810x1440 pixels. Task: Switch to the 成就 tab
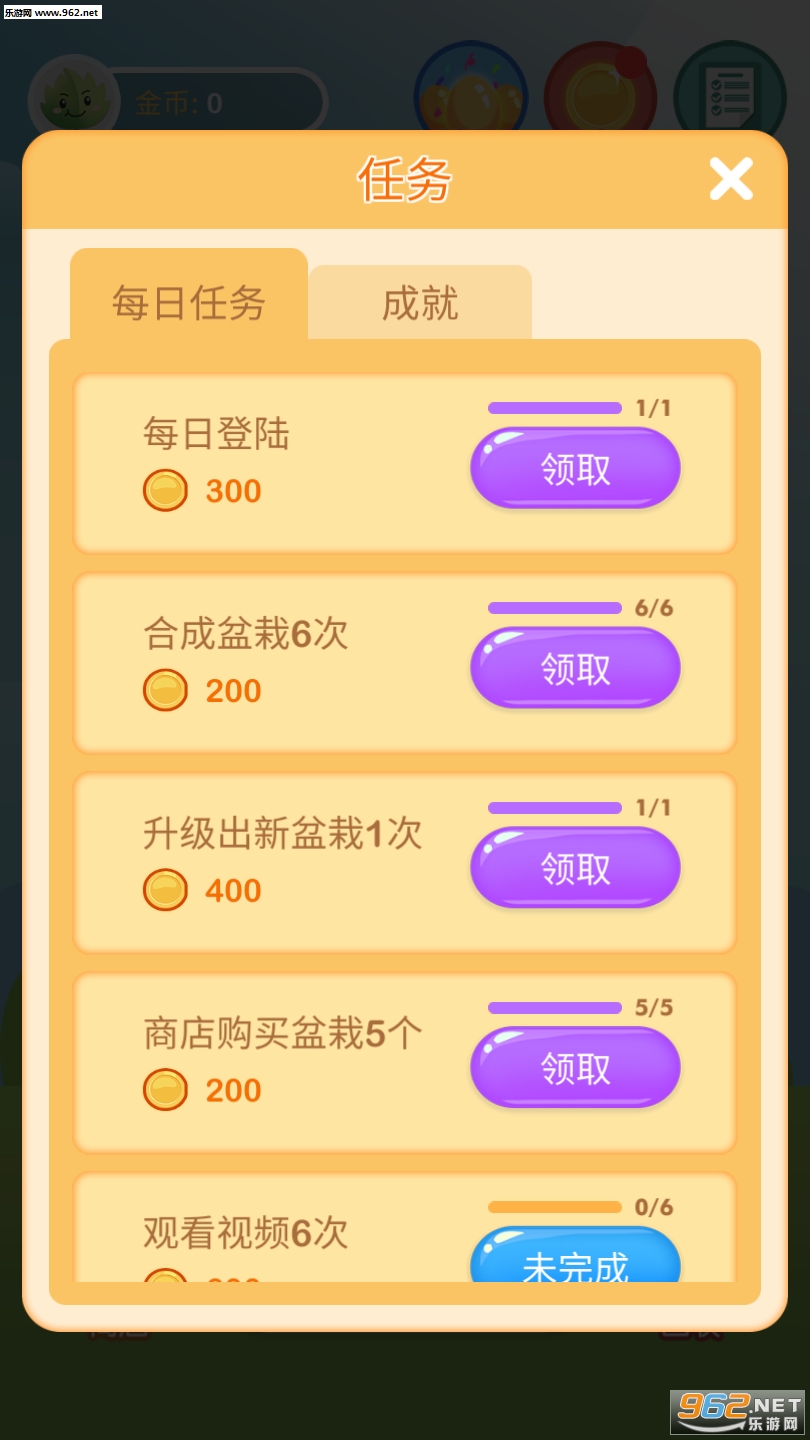(420, 303)
